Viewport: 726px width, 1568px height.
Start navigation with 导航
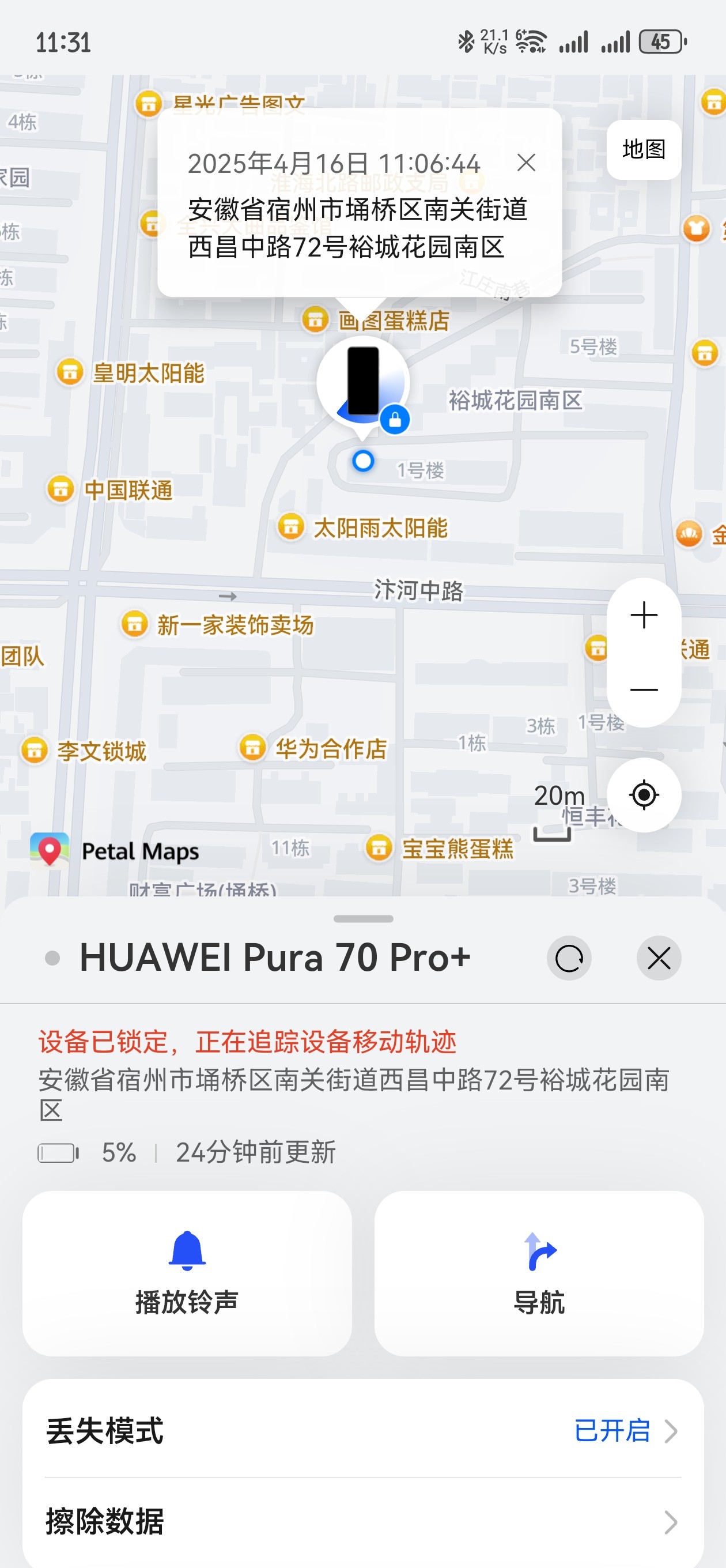click(539, 1273)
